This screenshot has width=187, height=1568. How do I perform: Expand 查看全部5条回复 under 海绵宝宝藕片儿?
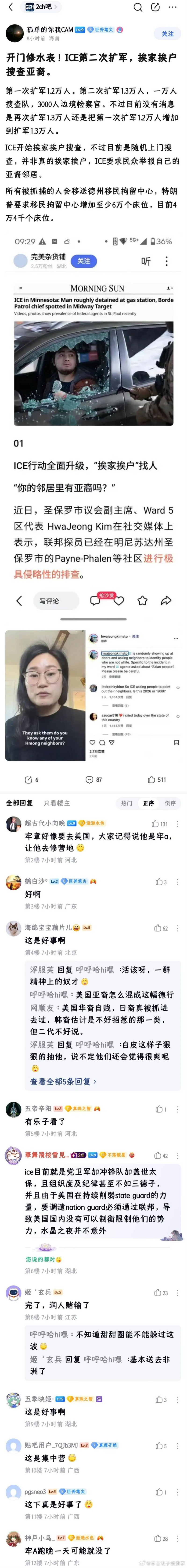click(63, 1082)
